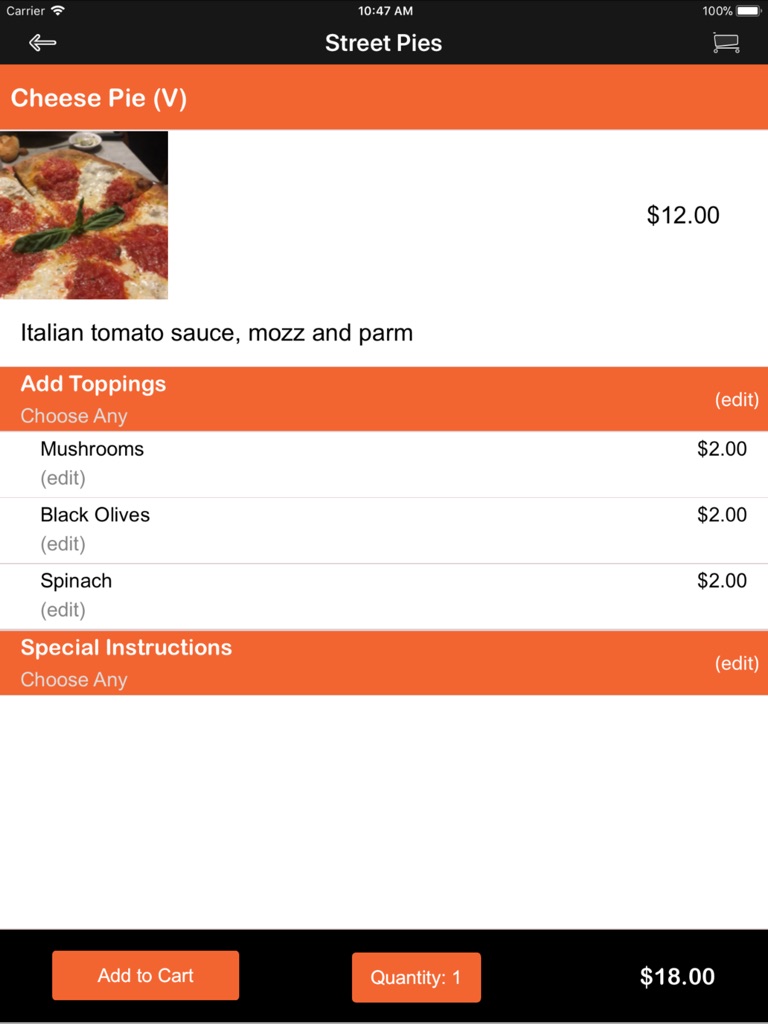Image resolution: width=768 pixels, height=1024 pixels.
Task: Open the Quantity selector
Action: [416, 977]
